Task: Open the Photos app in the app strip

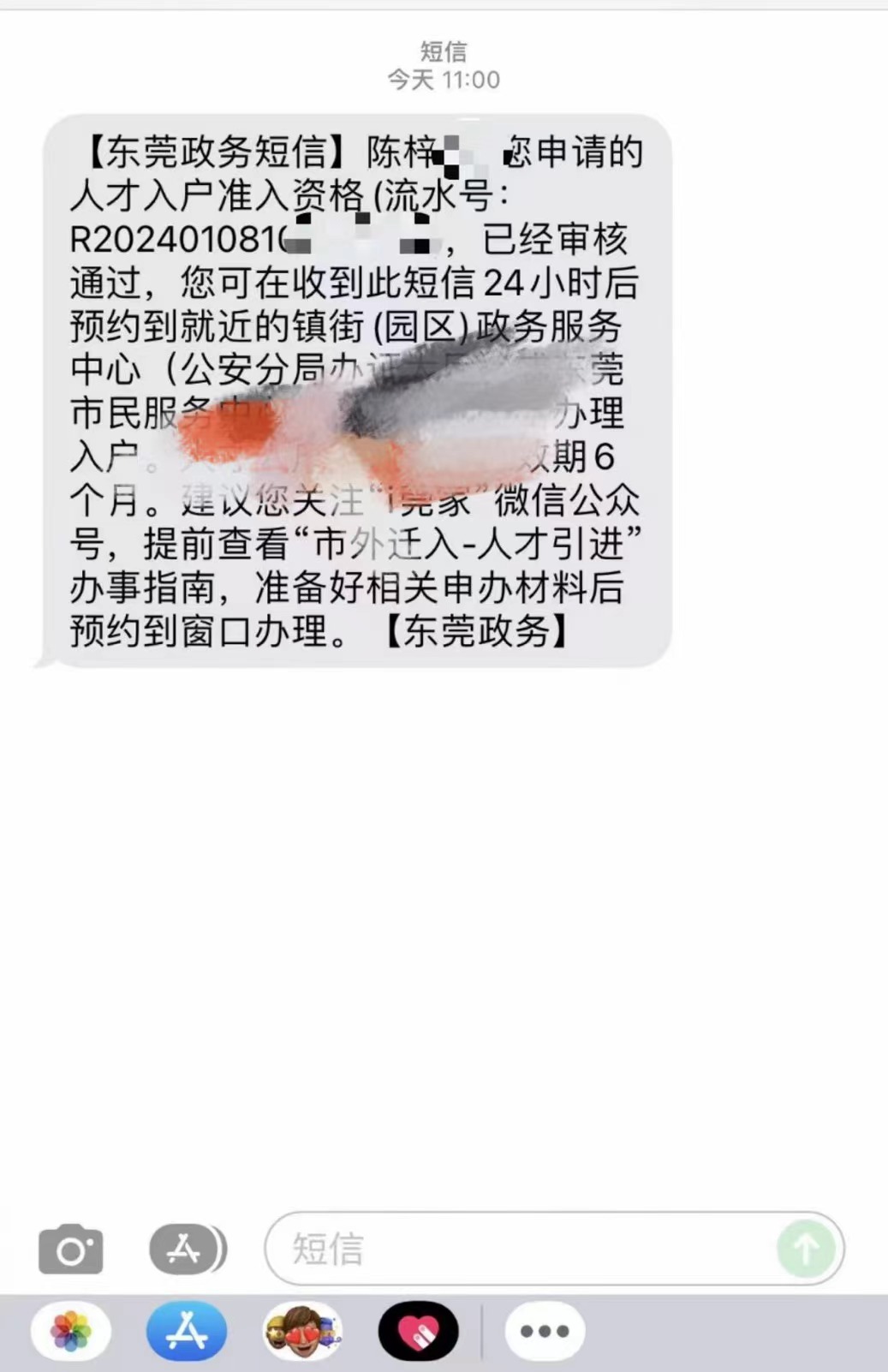Action: click(x=71, y=1331)
